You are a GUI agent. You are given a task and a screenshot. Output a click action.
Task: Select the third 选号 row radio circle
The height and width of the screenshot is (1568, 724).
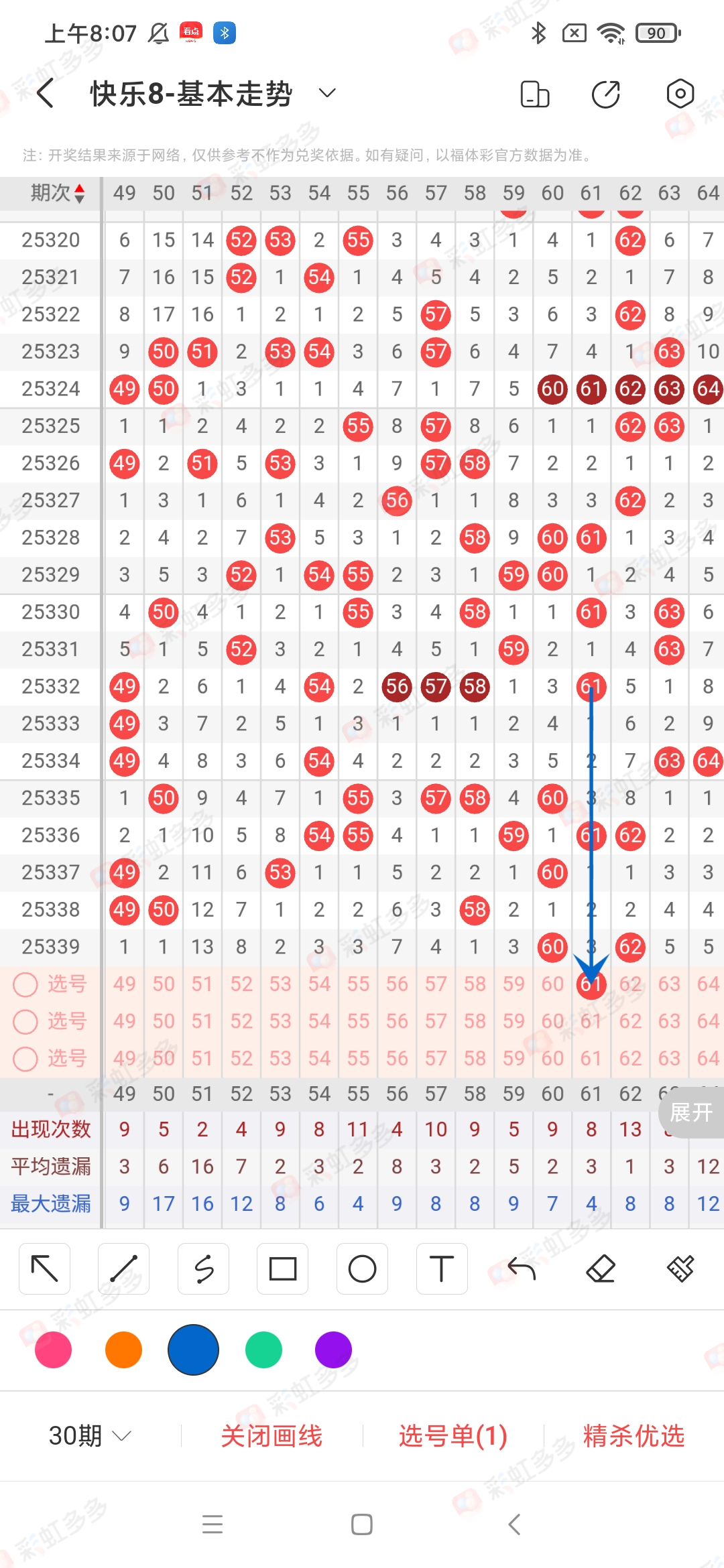(25, 1059)
